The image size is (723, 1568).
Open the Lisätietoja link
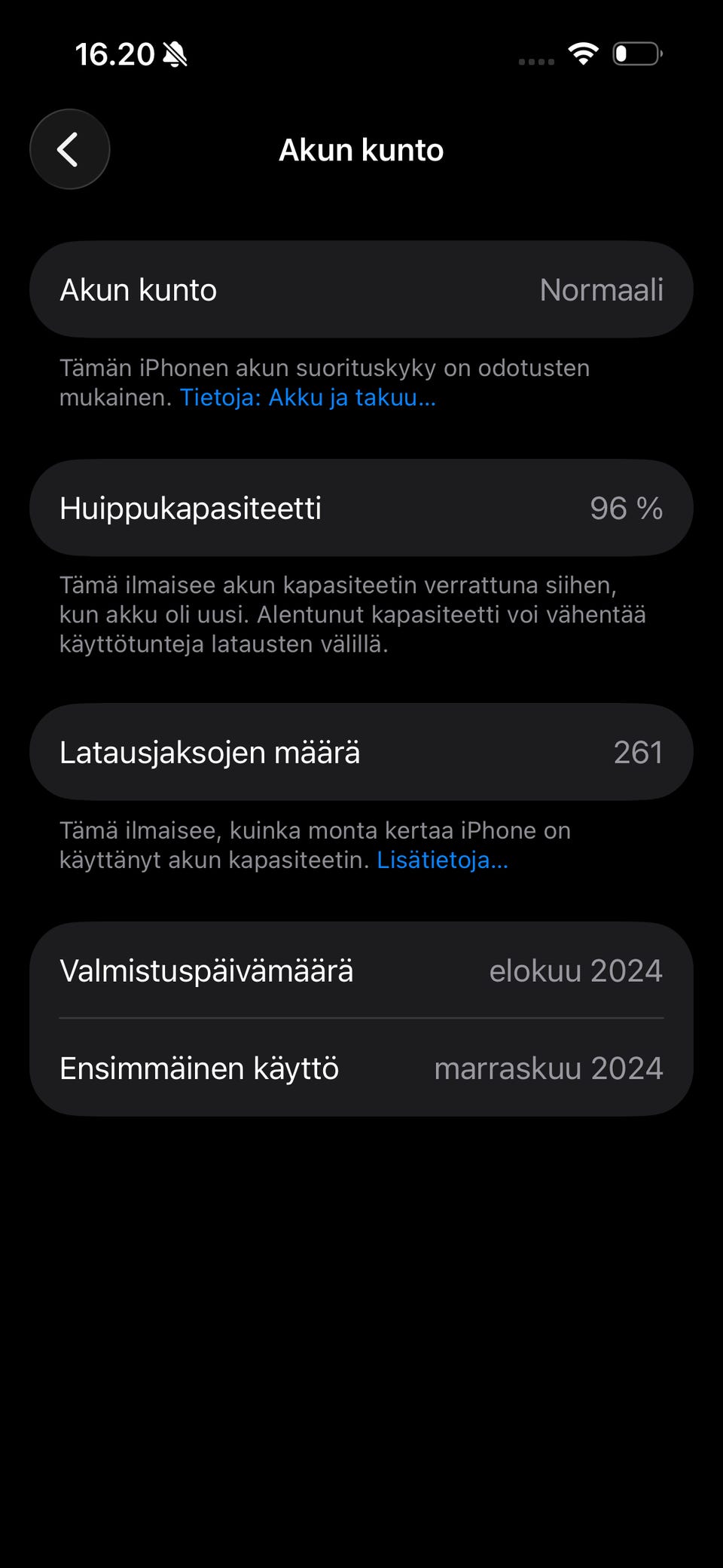442,860
